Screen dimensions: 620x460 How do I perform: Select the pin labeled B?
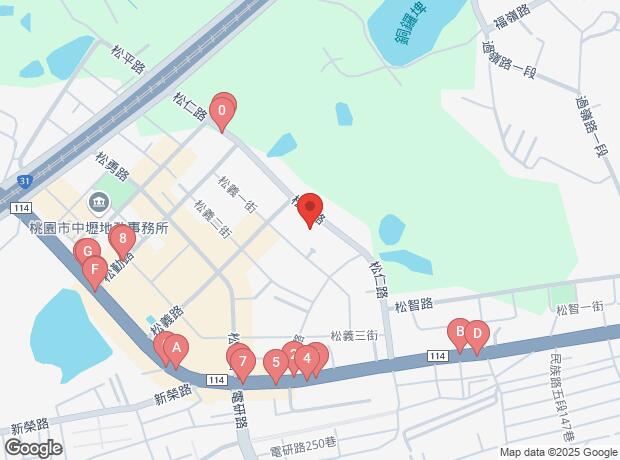click(x=459, y=330)
